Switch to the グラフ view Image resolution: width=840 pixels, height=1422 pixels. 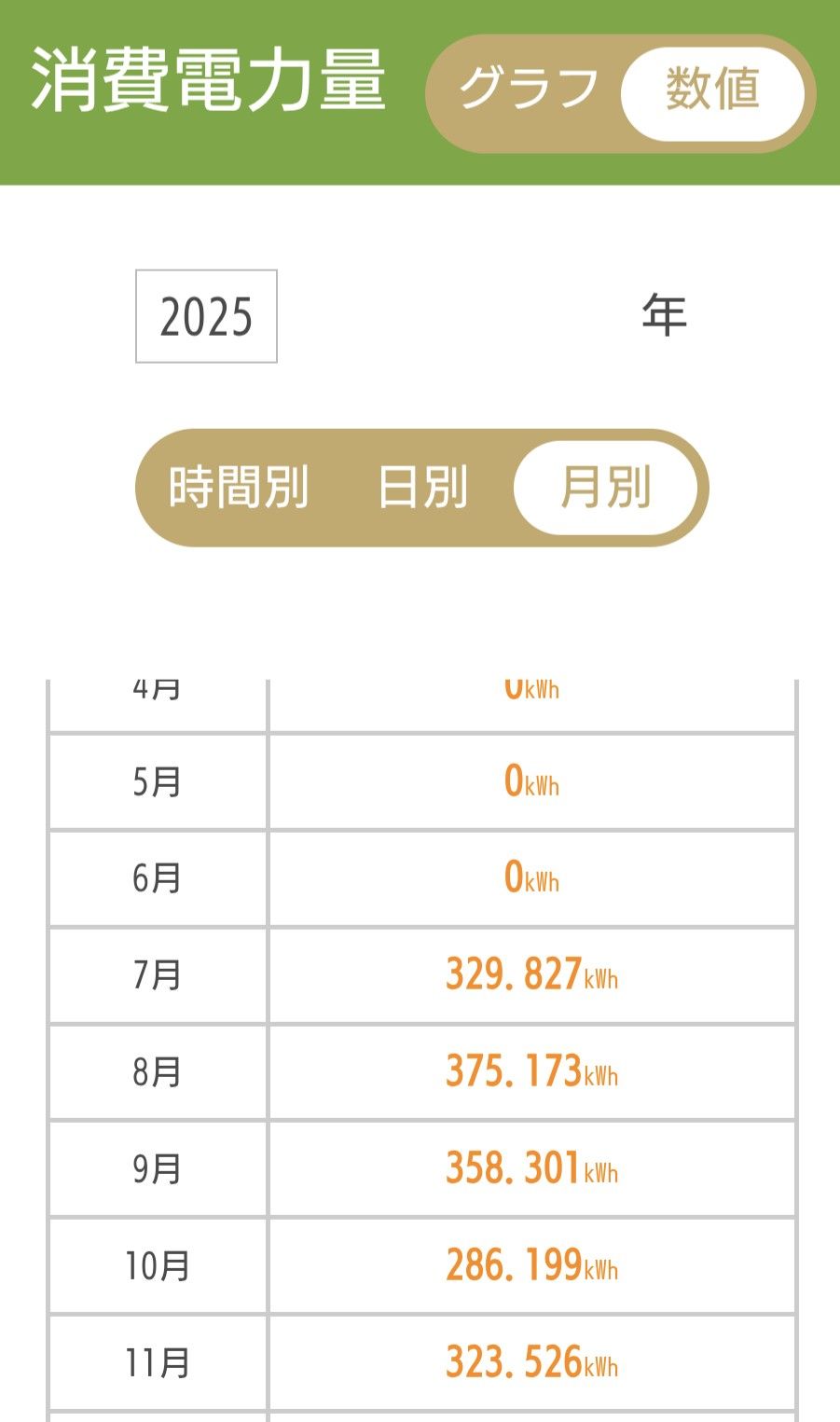pos(528,91)
